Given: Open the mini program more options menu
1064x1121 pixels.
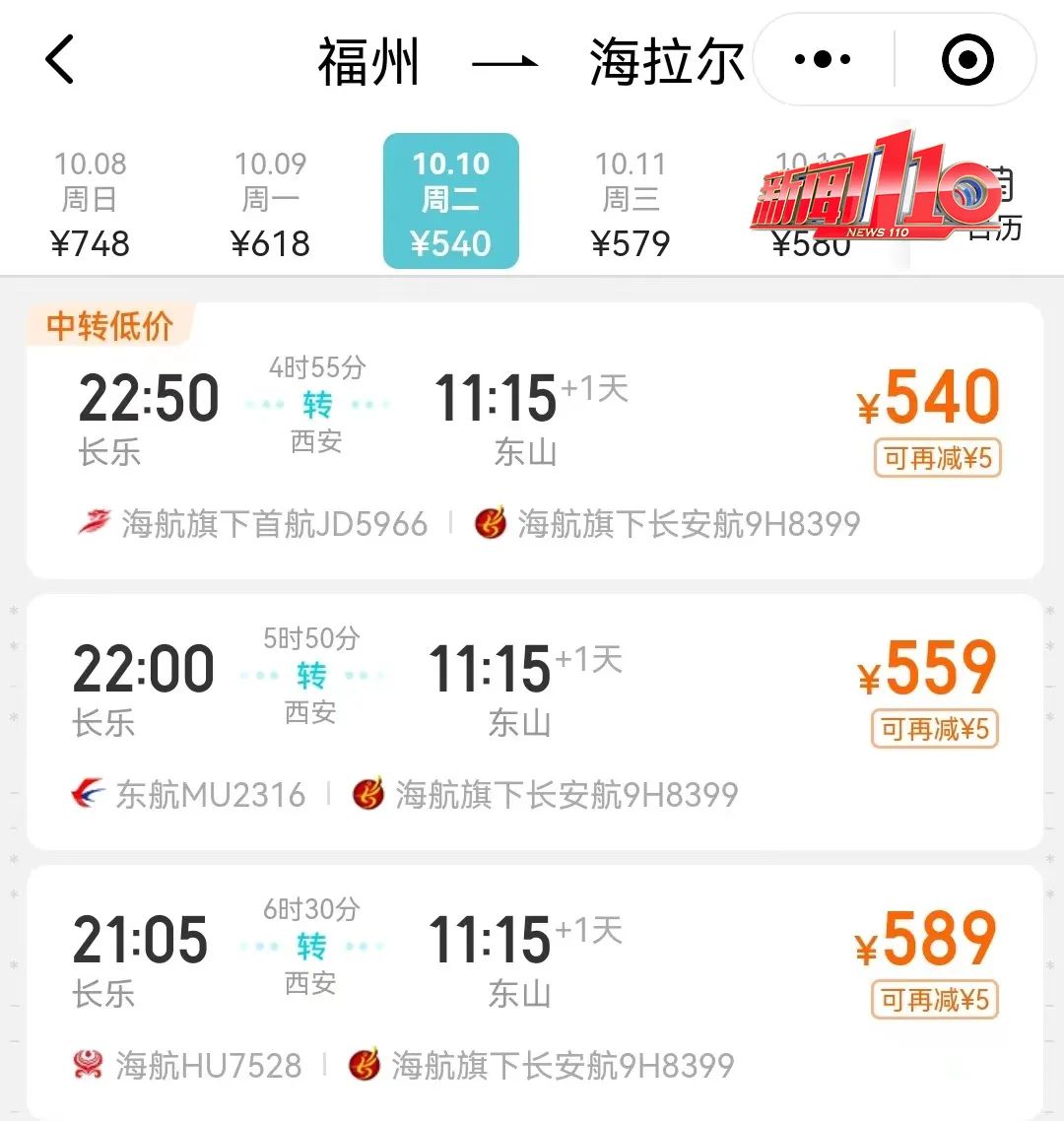Looking at the screenshot, I should click(x=824, y=60).
